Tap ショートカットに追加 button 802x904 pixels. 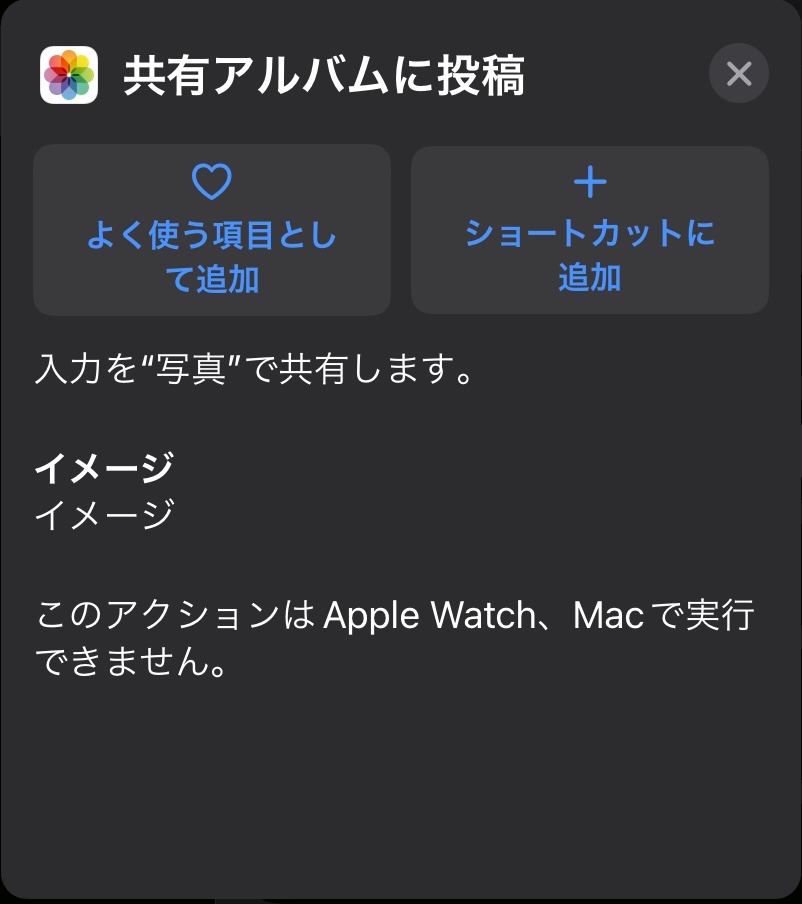(x=589, y=231)
